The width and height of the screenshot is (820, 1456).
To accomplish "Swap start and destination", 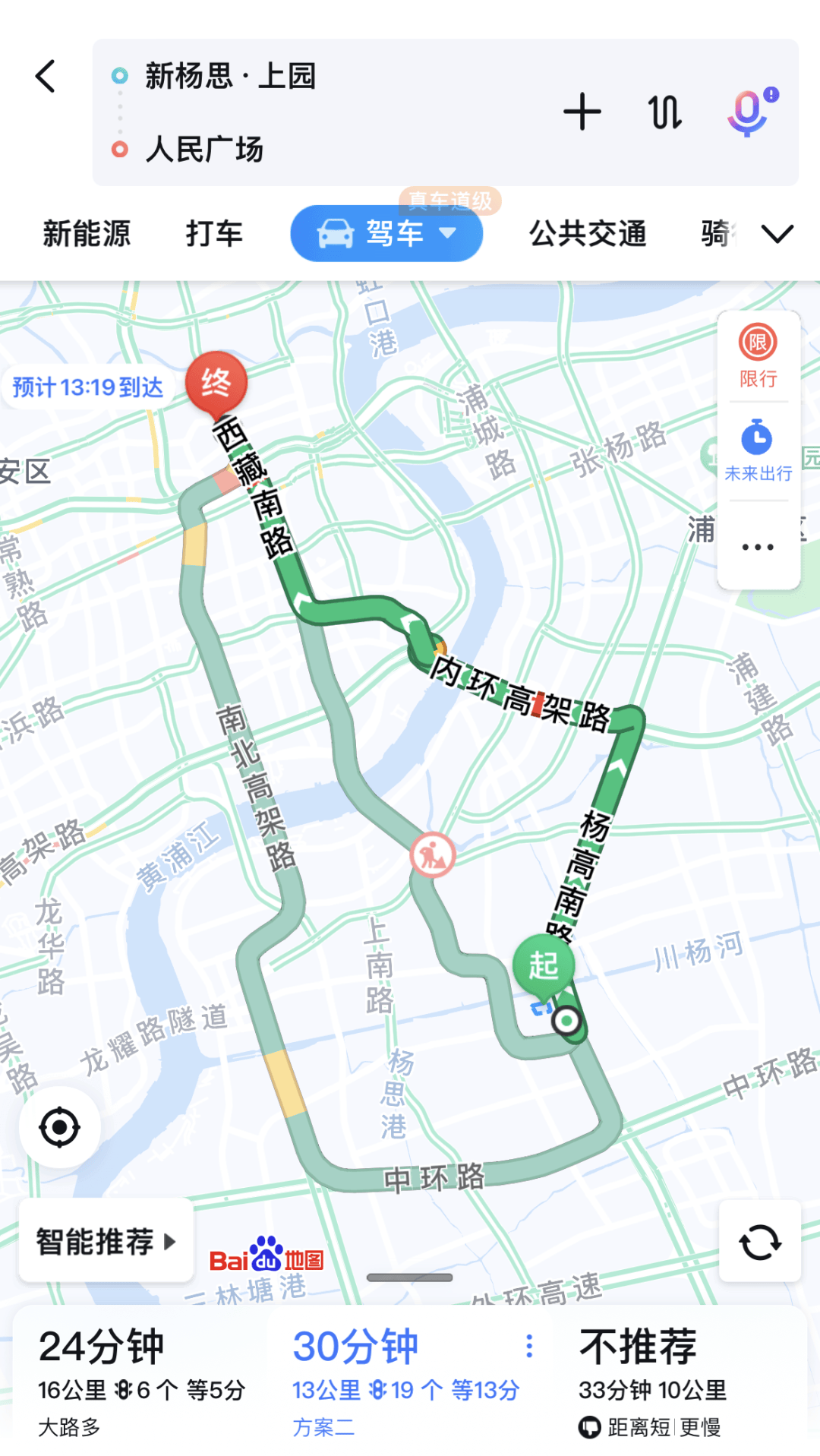I will (x=665, y=112).
